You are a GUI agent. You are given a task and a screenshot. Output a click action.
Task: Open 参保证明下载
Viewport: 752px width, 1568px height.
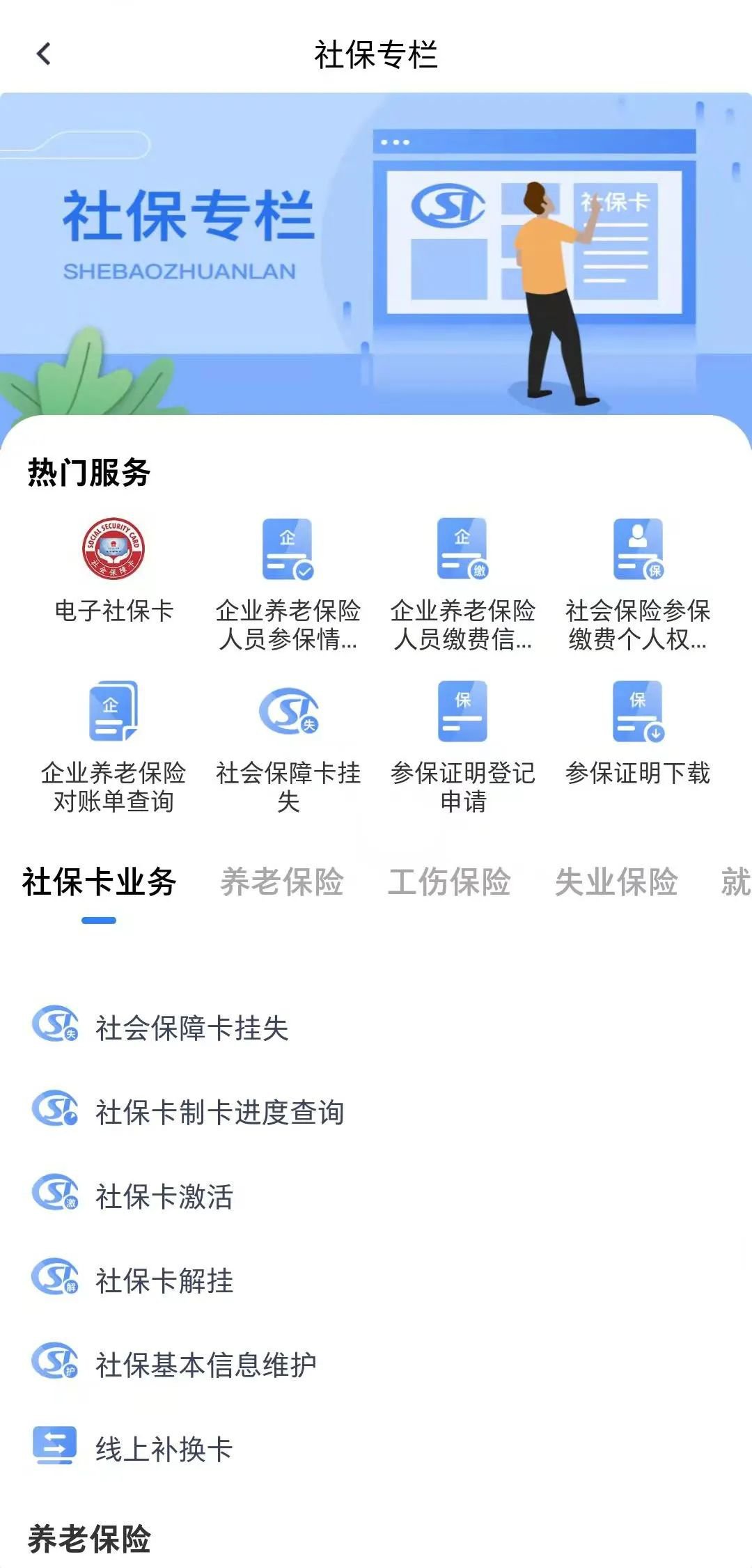(637, 735)
